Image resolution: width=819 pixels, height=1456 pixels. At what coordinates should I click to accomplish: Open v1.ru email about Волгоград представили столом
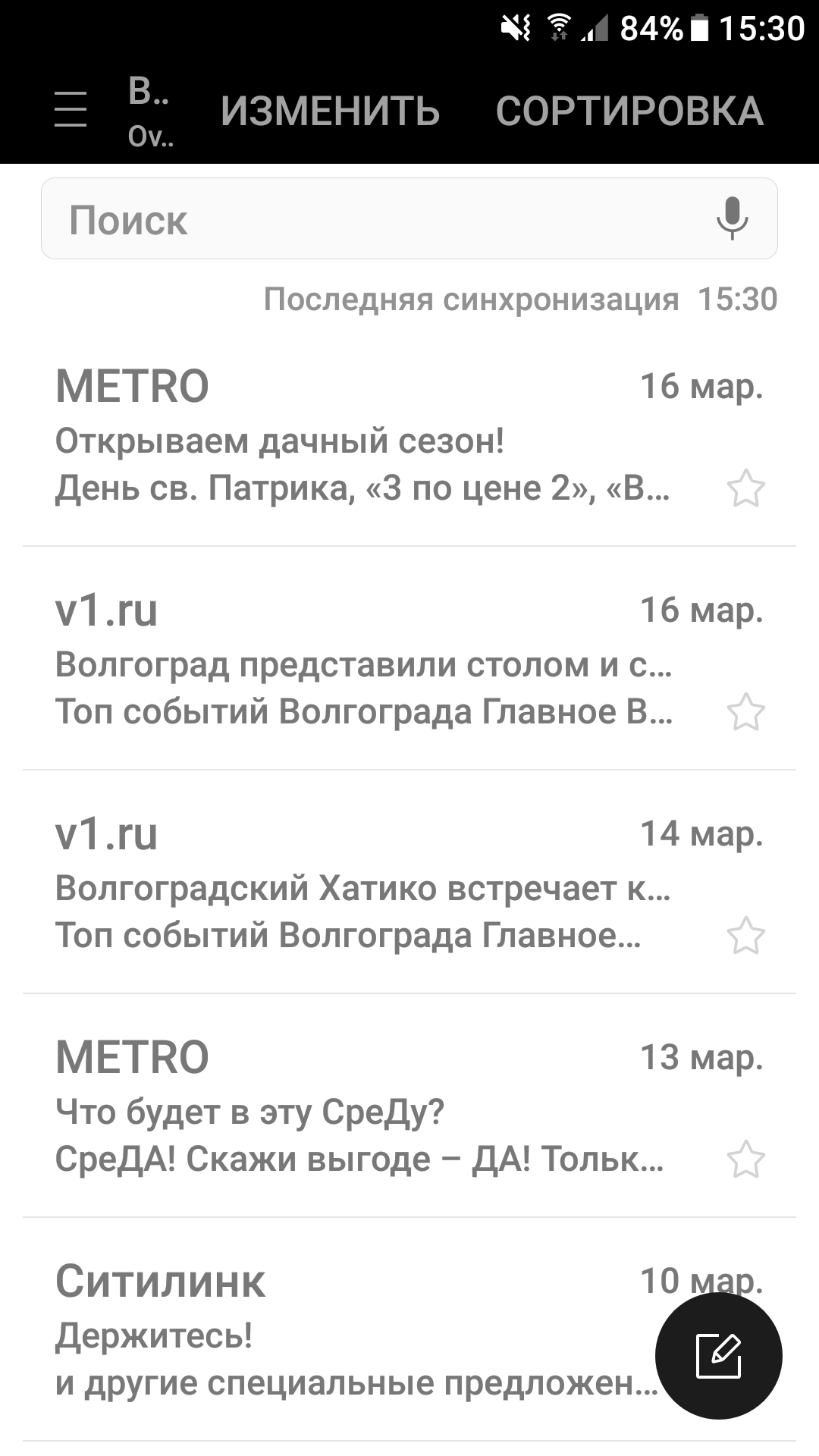(x=409, y=658)
